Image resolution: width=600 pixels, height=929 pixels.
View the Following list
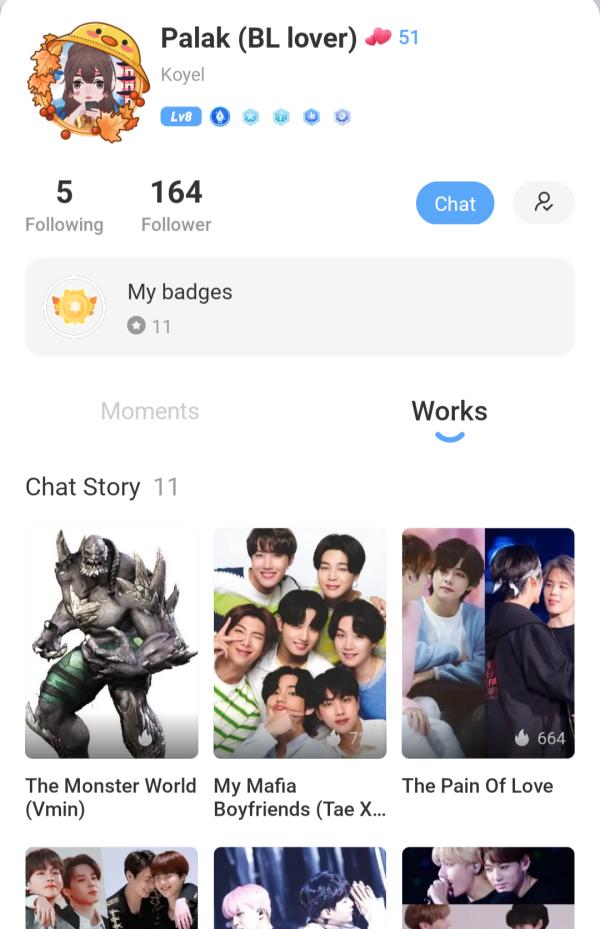click(64, 206)
